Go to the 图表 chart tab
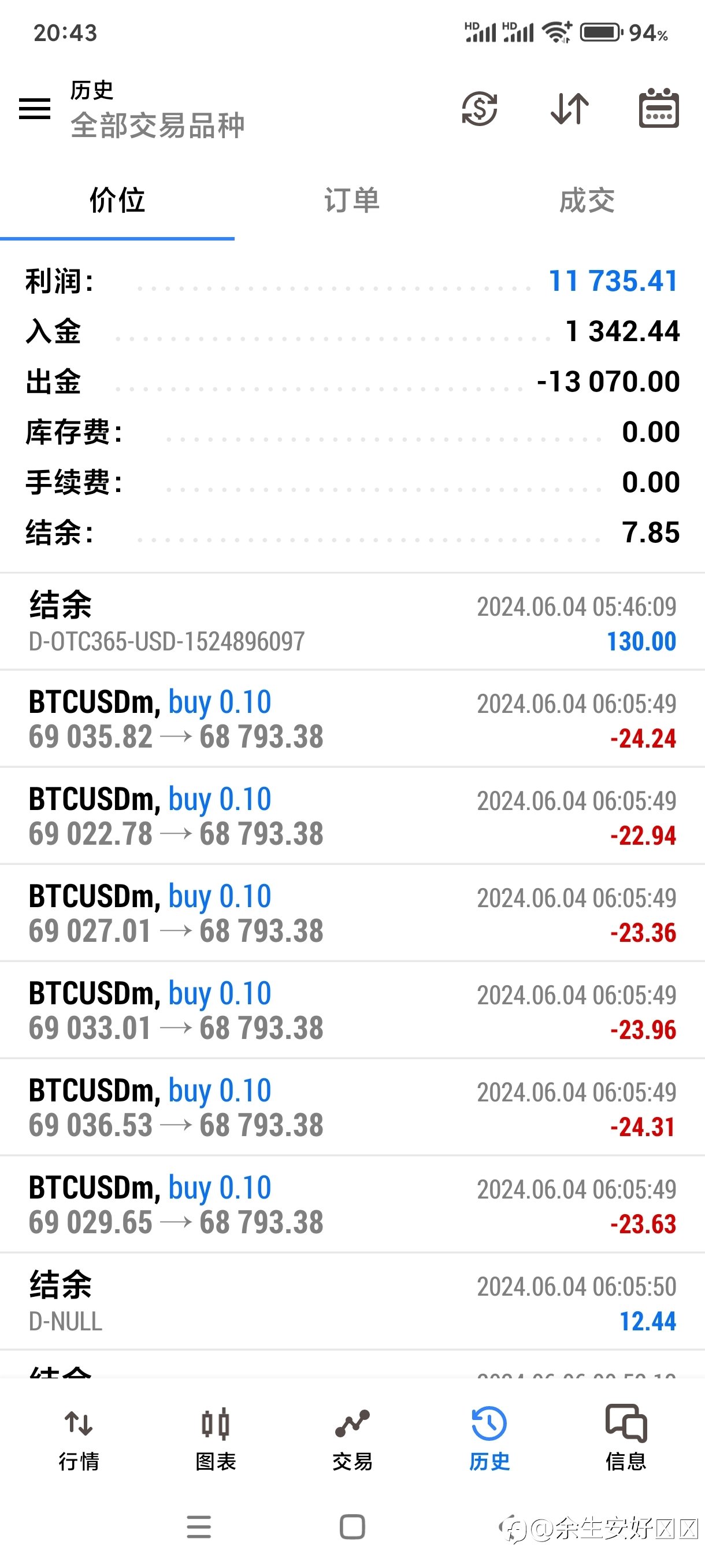This screenshot has height=1568, width=705. coord(216,1439)
